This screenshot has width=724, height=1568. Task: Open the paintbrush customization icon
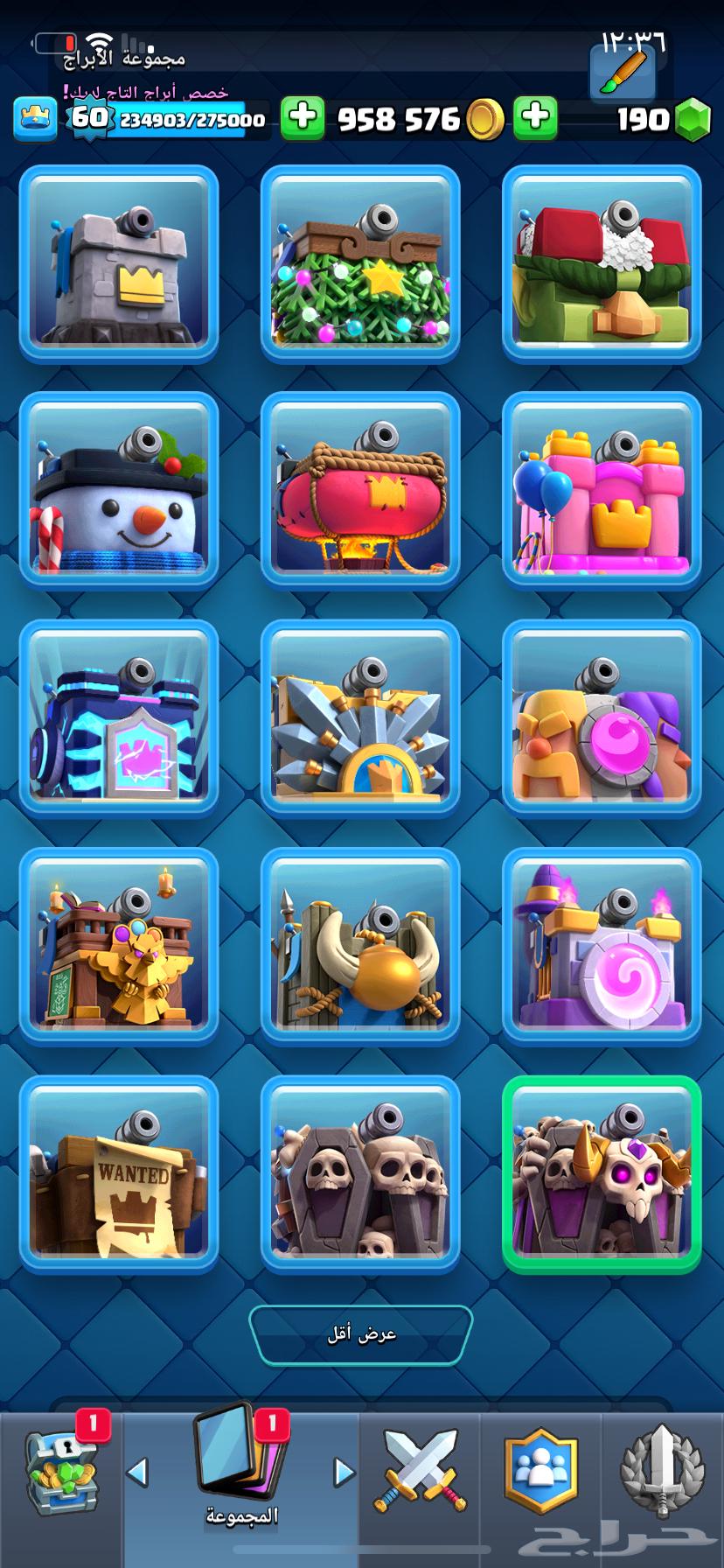pyautogui.click(x=623, y=73)
